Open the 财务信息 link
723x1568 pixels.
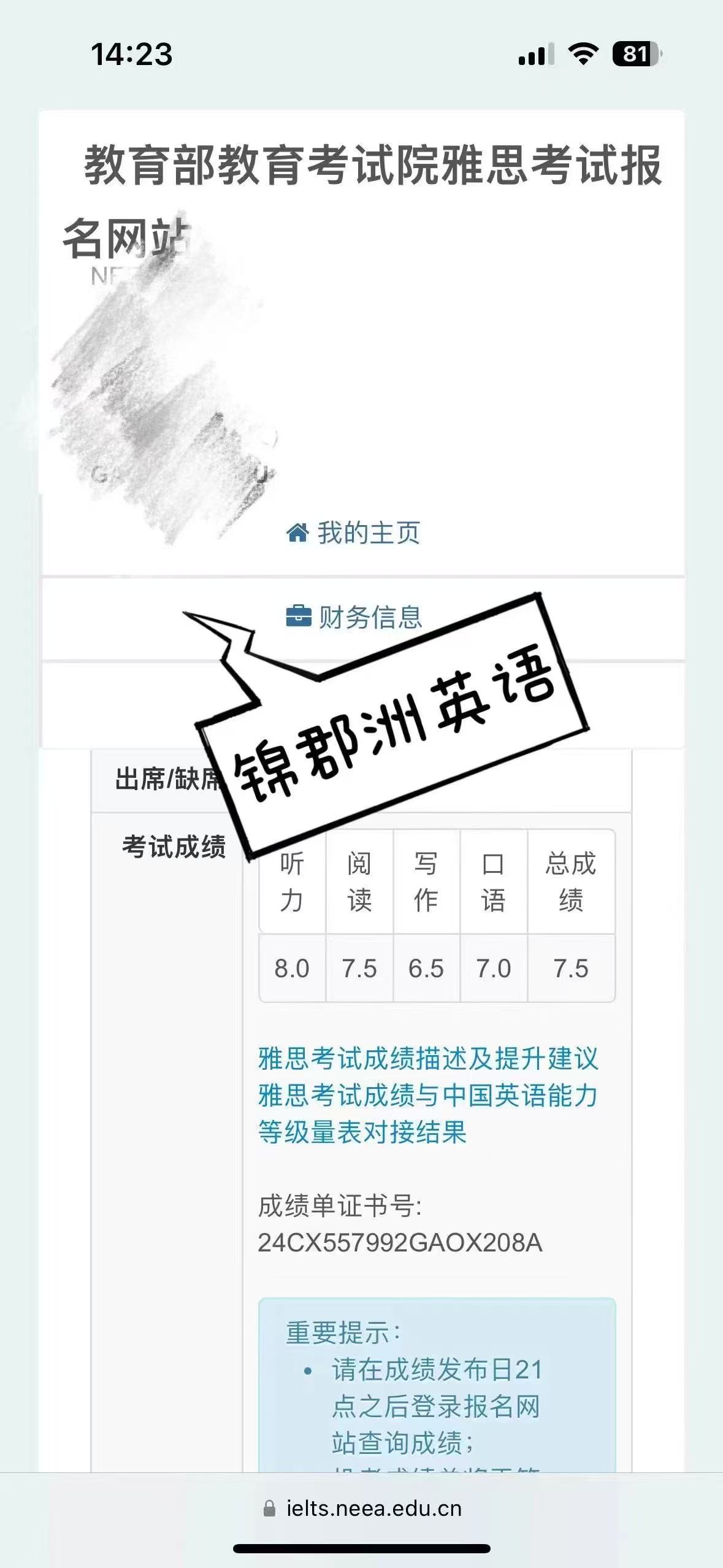(356, 617)
